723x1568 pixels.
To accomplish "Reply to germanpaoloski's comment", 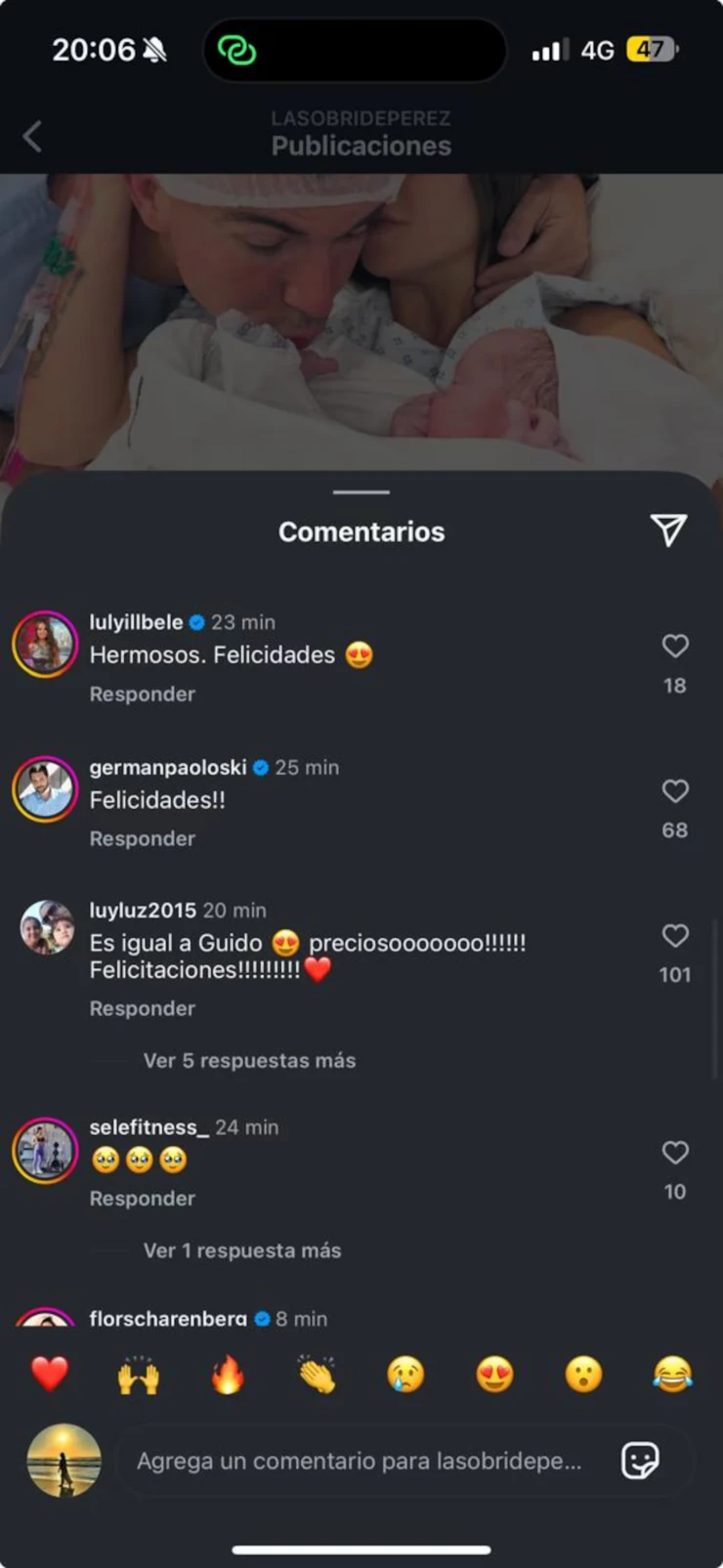I will (x=143, y=838).
